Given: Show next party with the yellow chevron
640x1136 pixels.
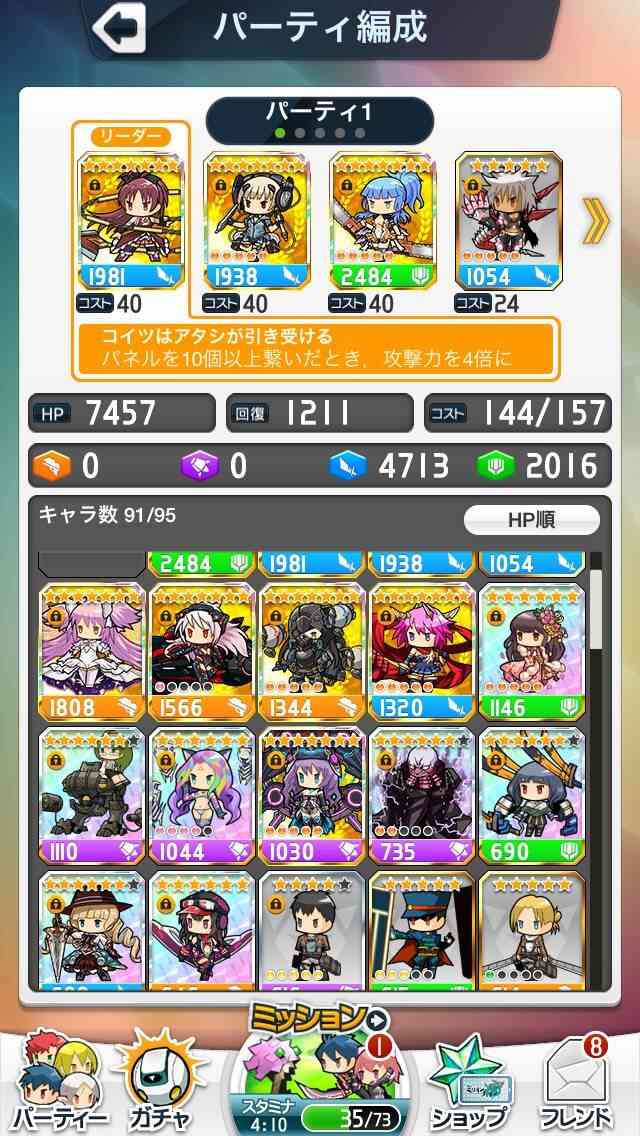Looking at the screenshot, I should [597, 221].
